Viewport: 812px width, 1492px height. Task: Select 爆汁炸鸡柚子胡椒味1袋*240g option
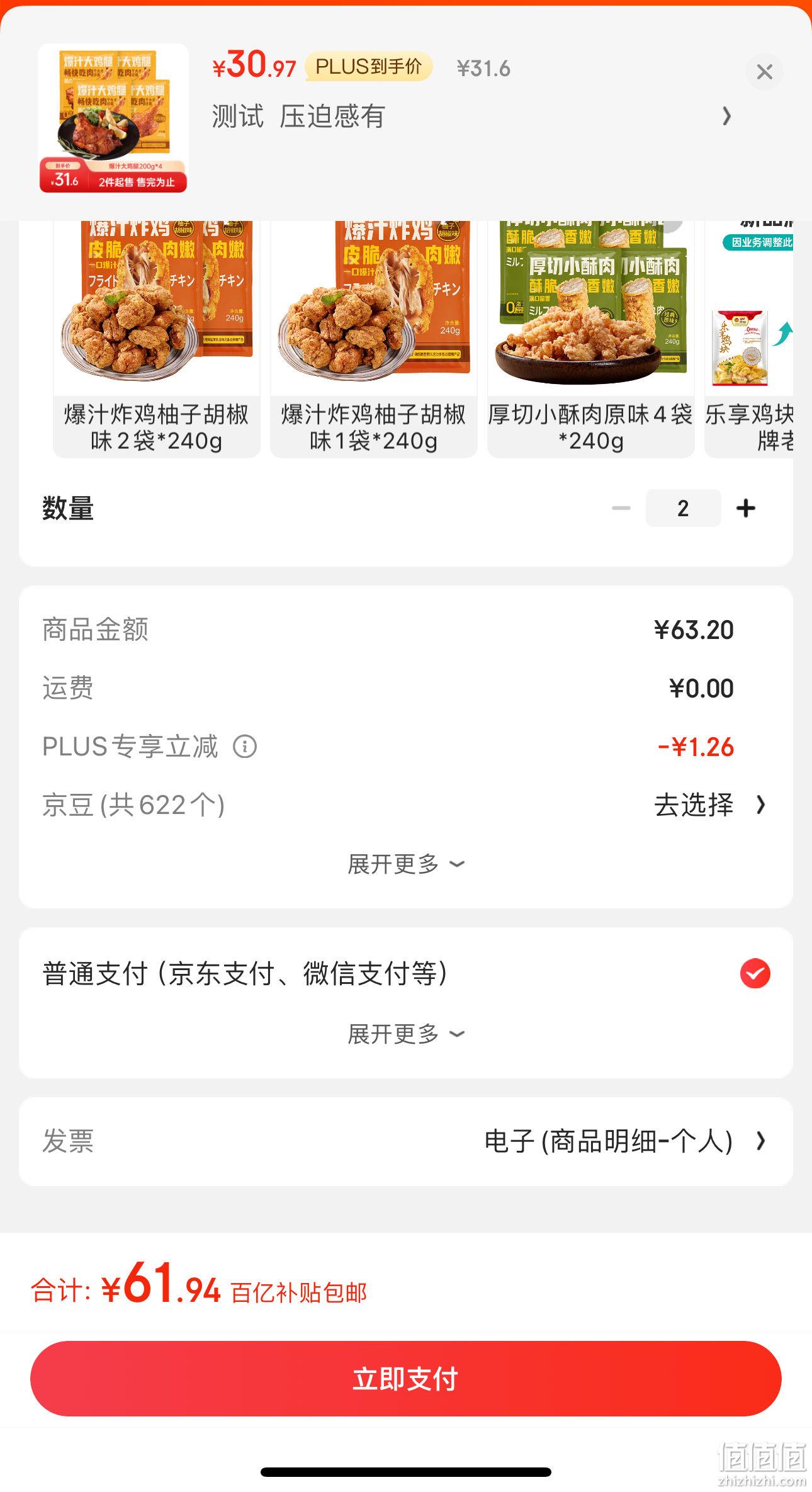pyautogui.click(x=374, y=339)
